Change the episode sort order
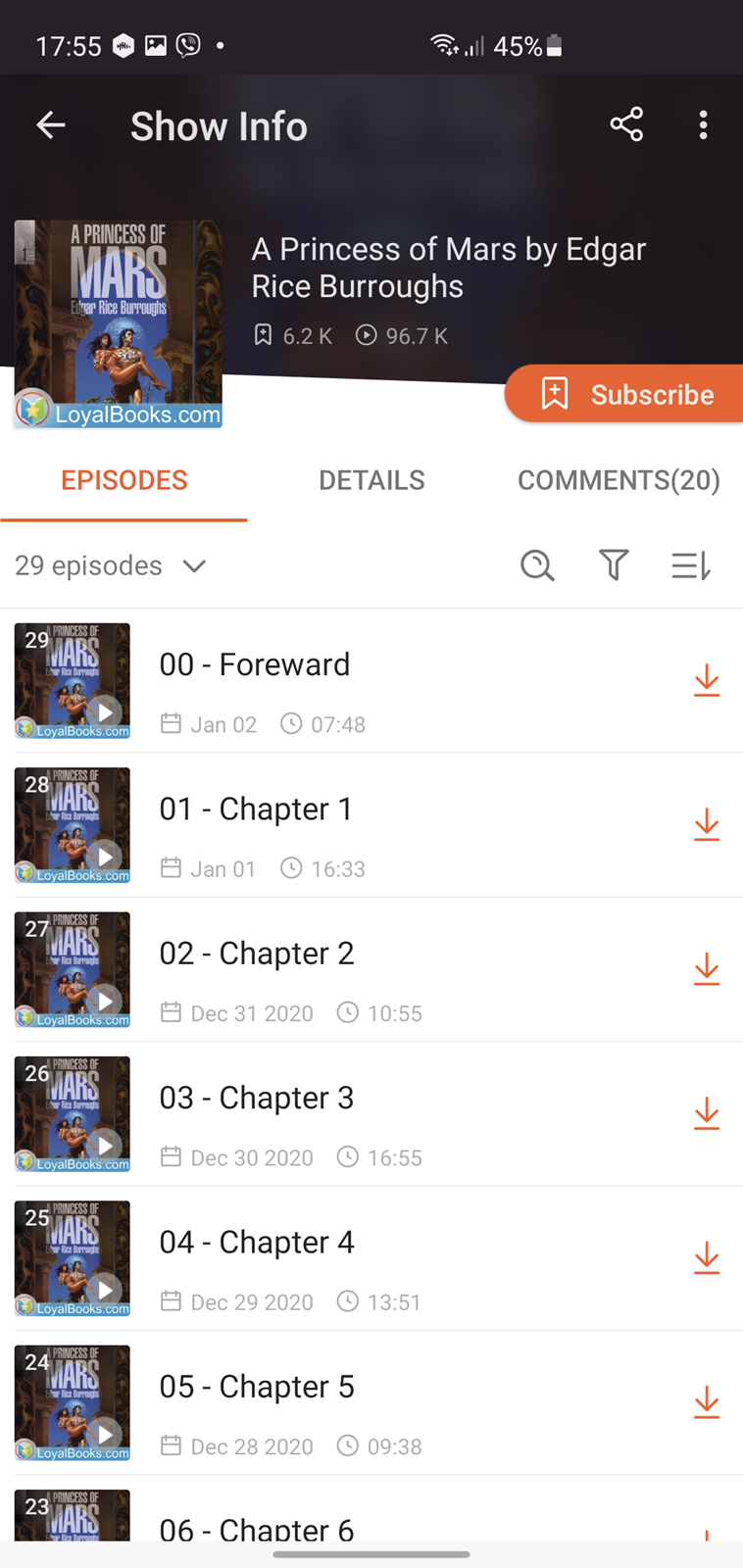743x1568 pixels. pyautogui.click(x=691, y=565)
